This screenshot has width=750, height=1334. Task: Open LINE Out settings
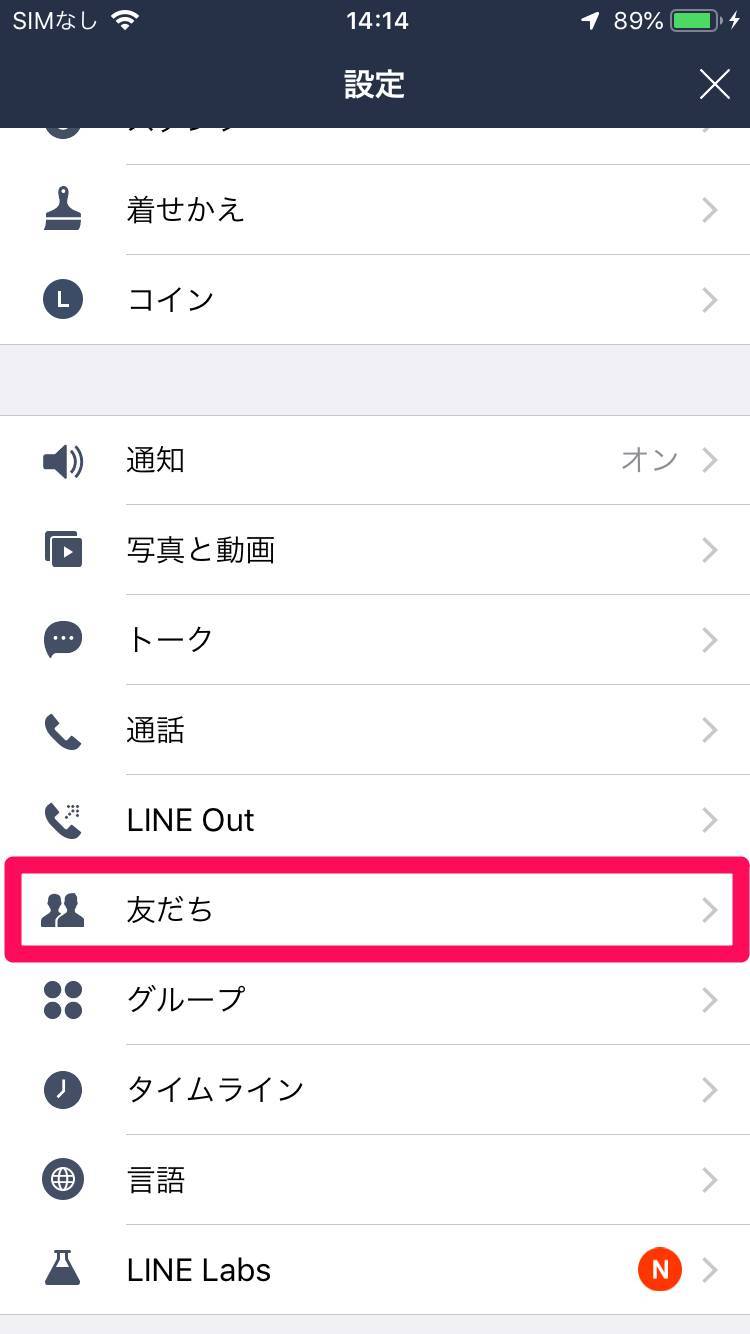click(x=375, y=820)
